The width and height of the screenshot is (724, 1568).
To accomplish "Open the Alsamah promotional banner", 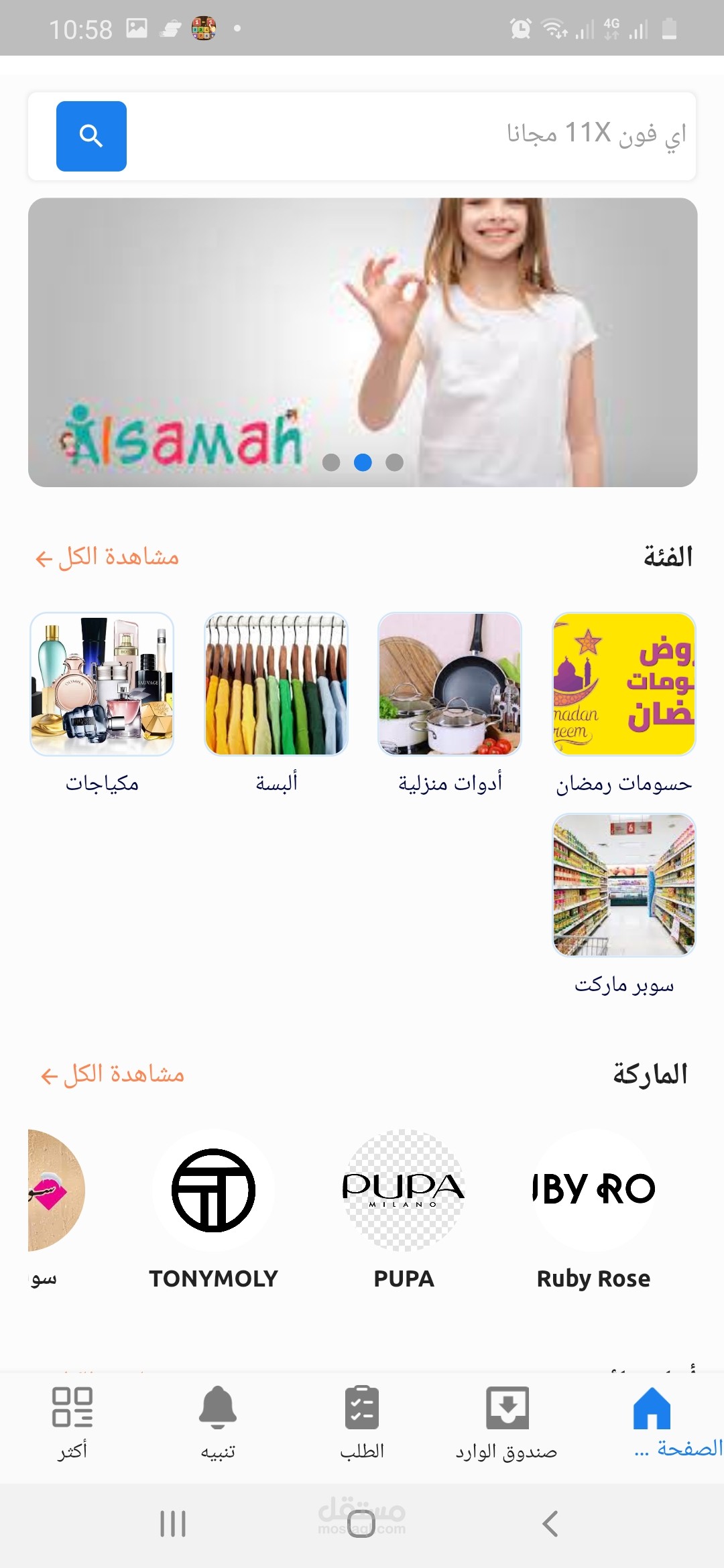I will [362, 342].
